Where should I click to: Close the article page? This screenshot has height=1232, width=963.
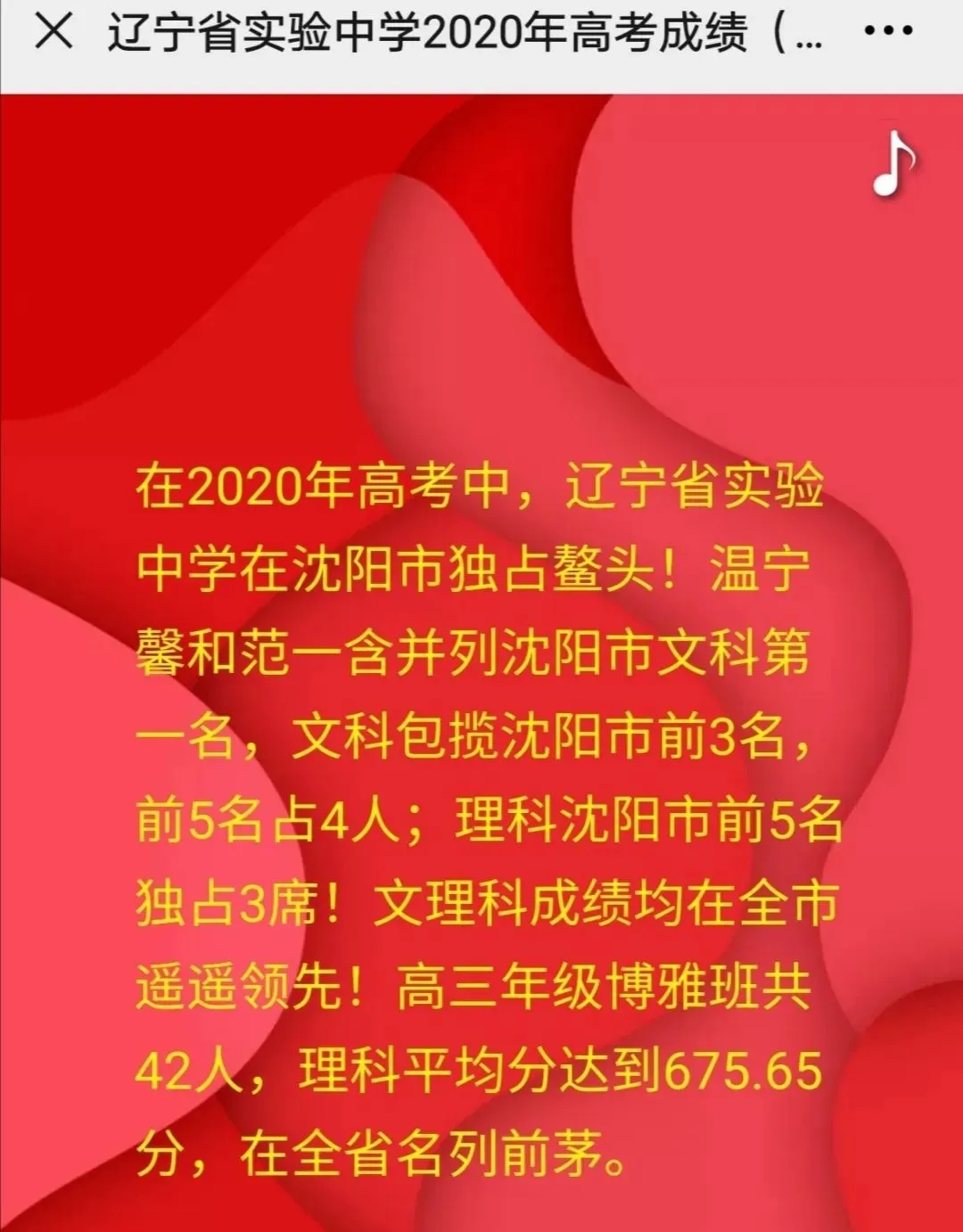(53, 32)
